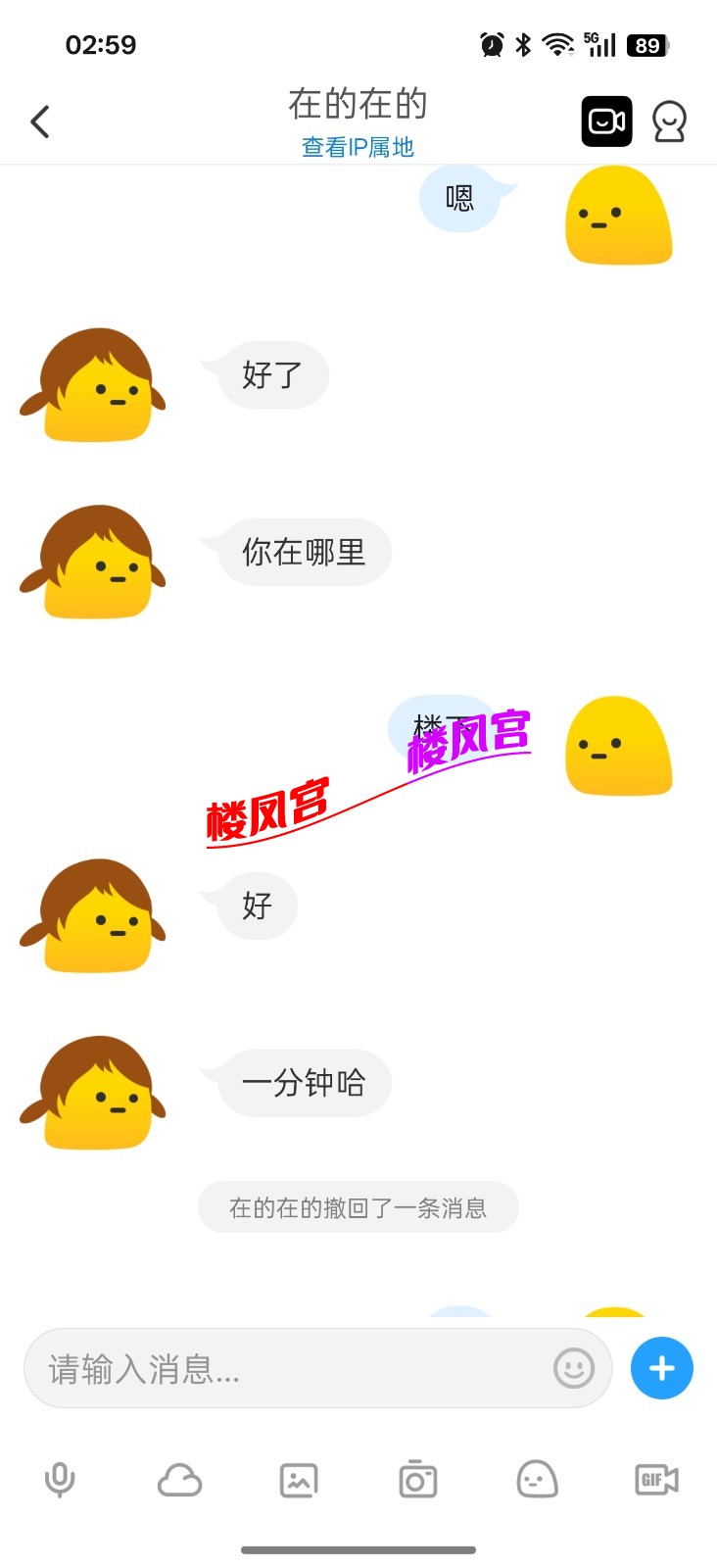Tap the chat title 在的在的
Image resolution: width=717 pixels, height=1568 pixels.
point(357,104)
